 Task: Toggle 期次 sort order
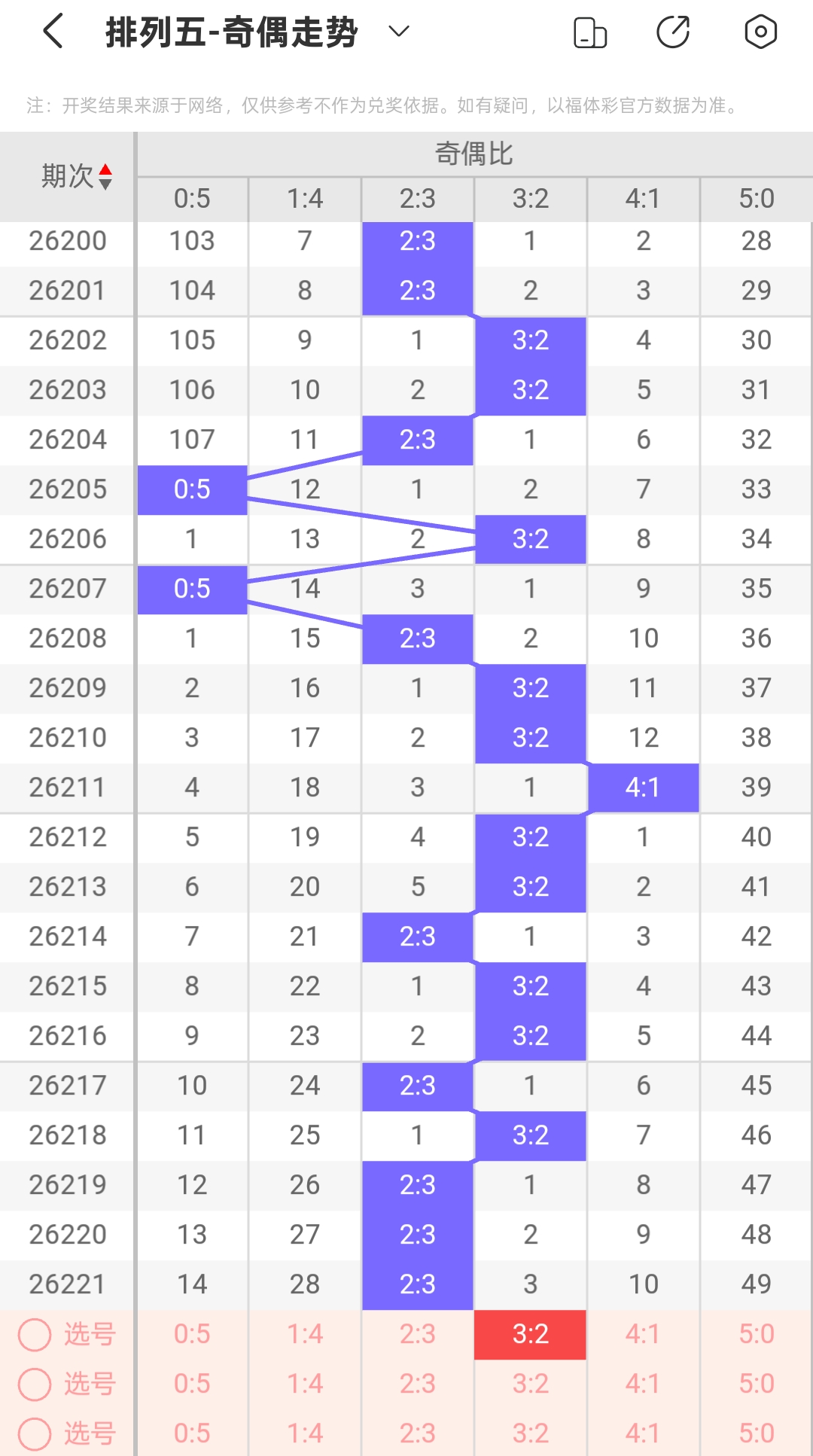pyautogui.click(x=76, y=176)
